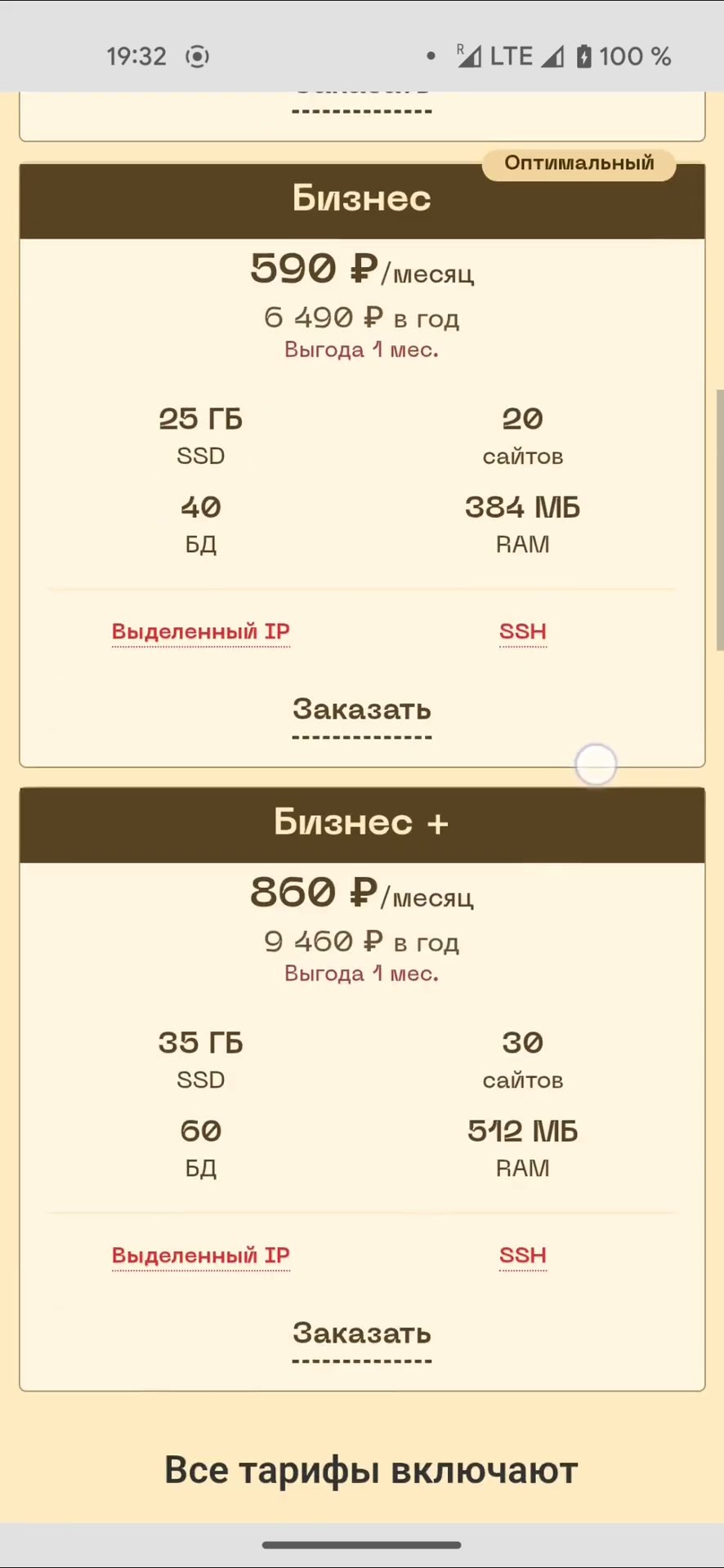The image size is (724, 1568).
Task: Order the Бизнес + plan via Заказать
Action: (361, 1334)
